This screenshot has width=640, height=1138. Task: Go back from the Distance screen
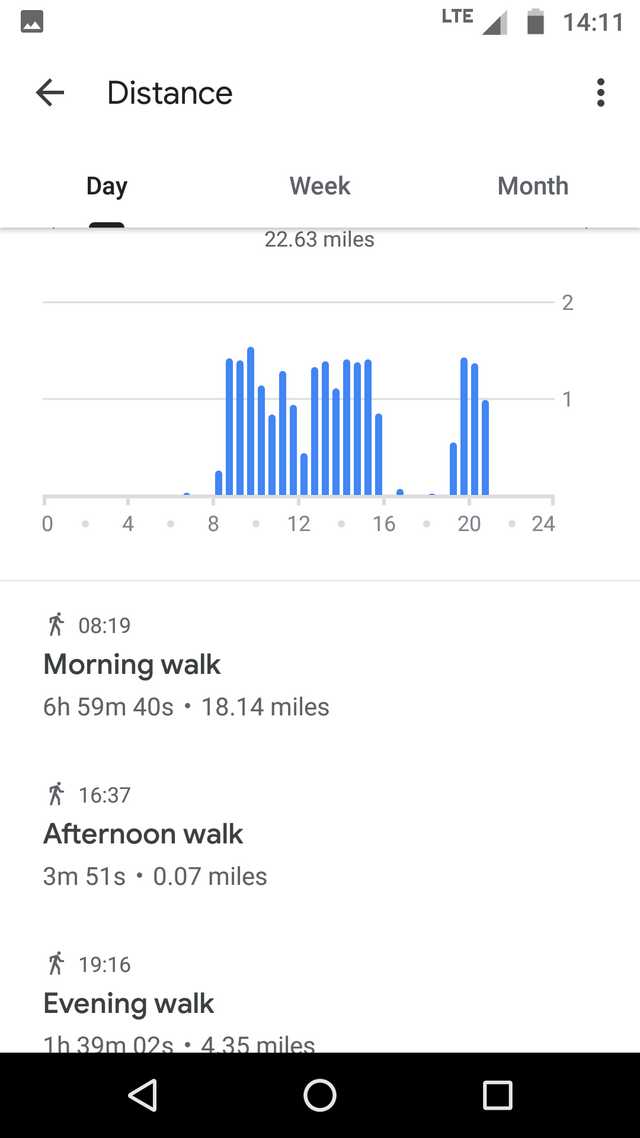(x=50, y=93)
